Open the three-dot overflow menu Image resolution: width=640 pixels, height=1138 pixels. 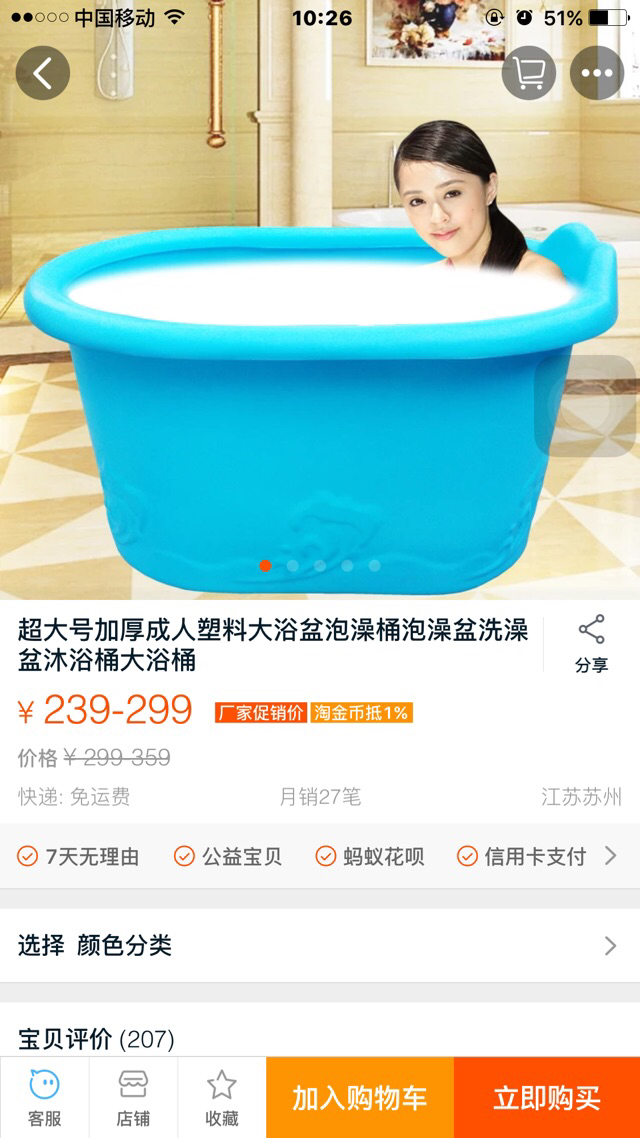click(597, 73)
